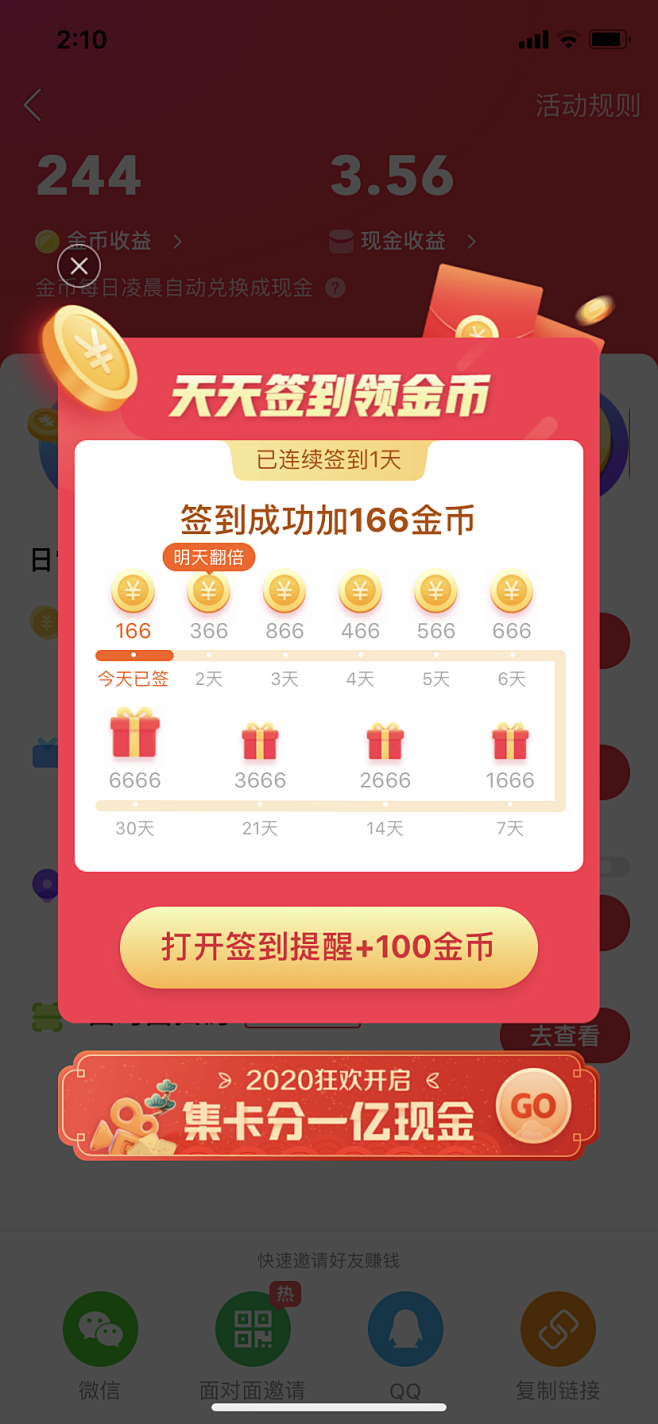Viewport: 658px width, 1424px height.
Task: Open 面对面邀请 QR invite
Action: click(x=252, y=1345)
